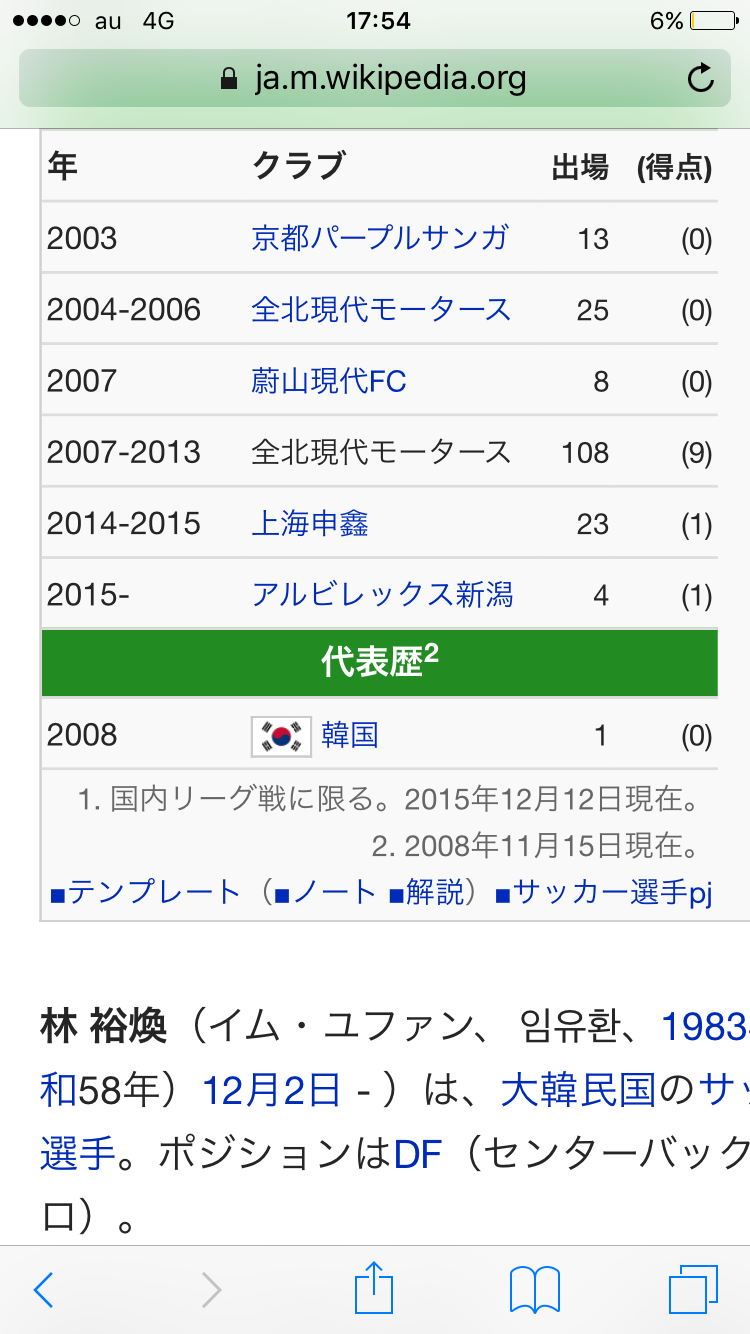750x1334 pixels.
Task: Share this page
Action: click(375, 1288)
